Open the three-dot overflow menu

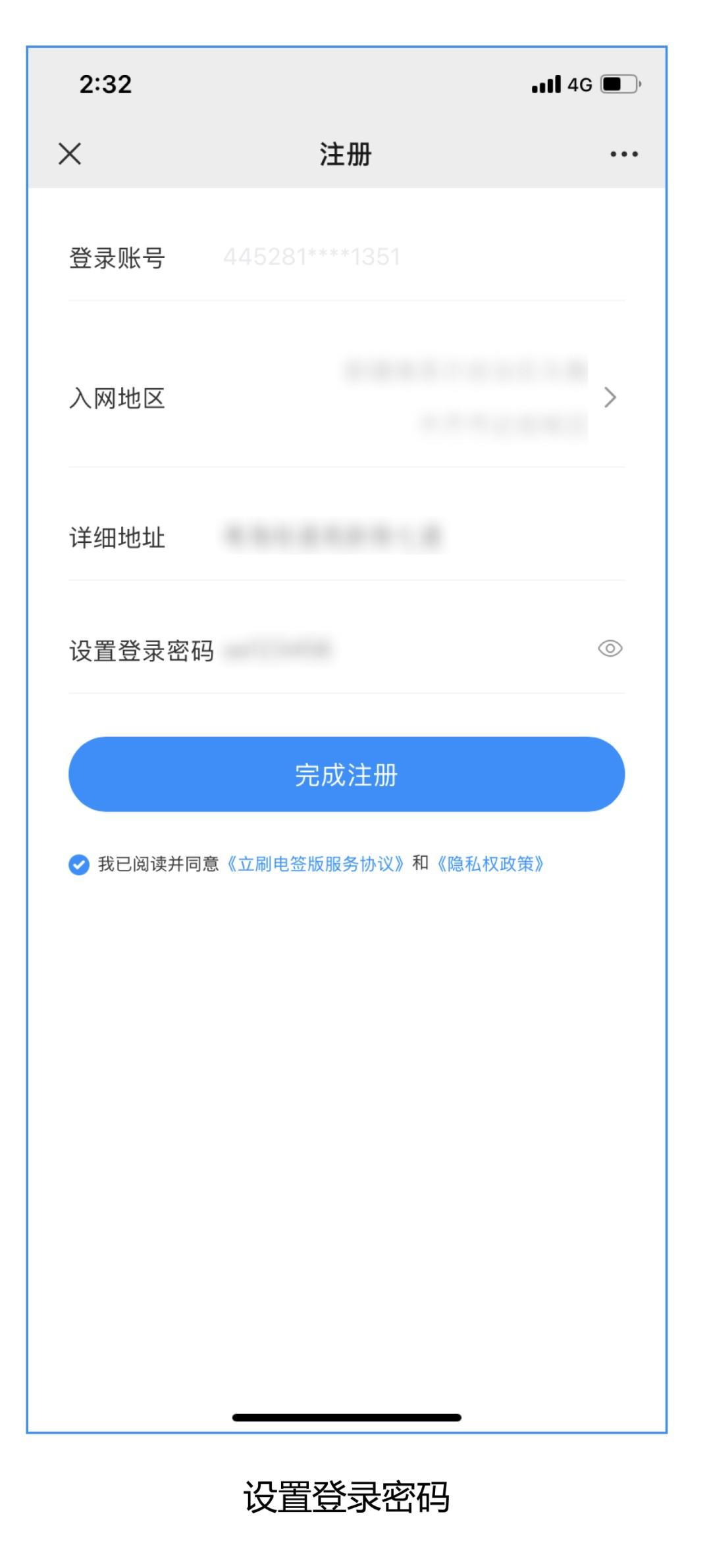[x=623, y=155]
